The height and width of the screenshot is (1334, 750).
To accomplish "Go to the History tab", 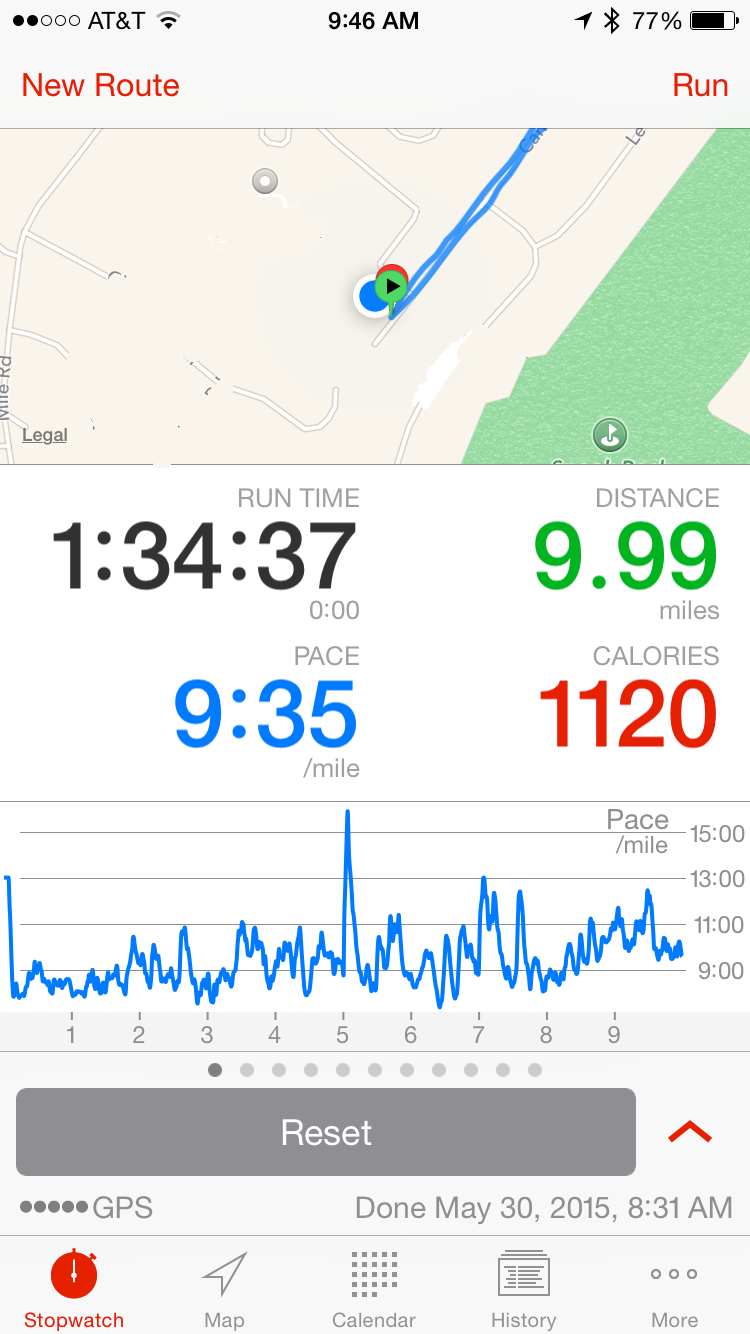I will pos(523,1290).
